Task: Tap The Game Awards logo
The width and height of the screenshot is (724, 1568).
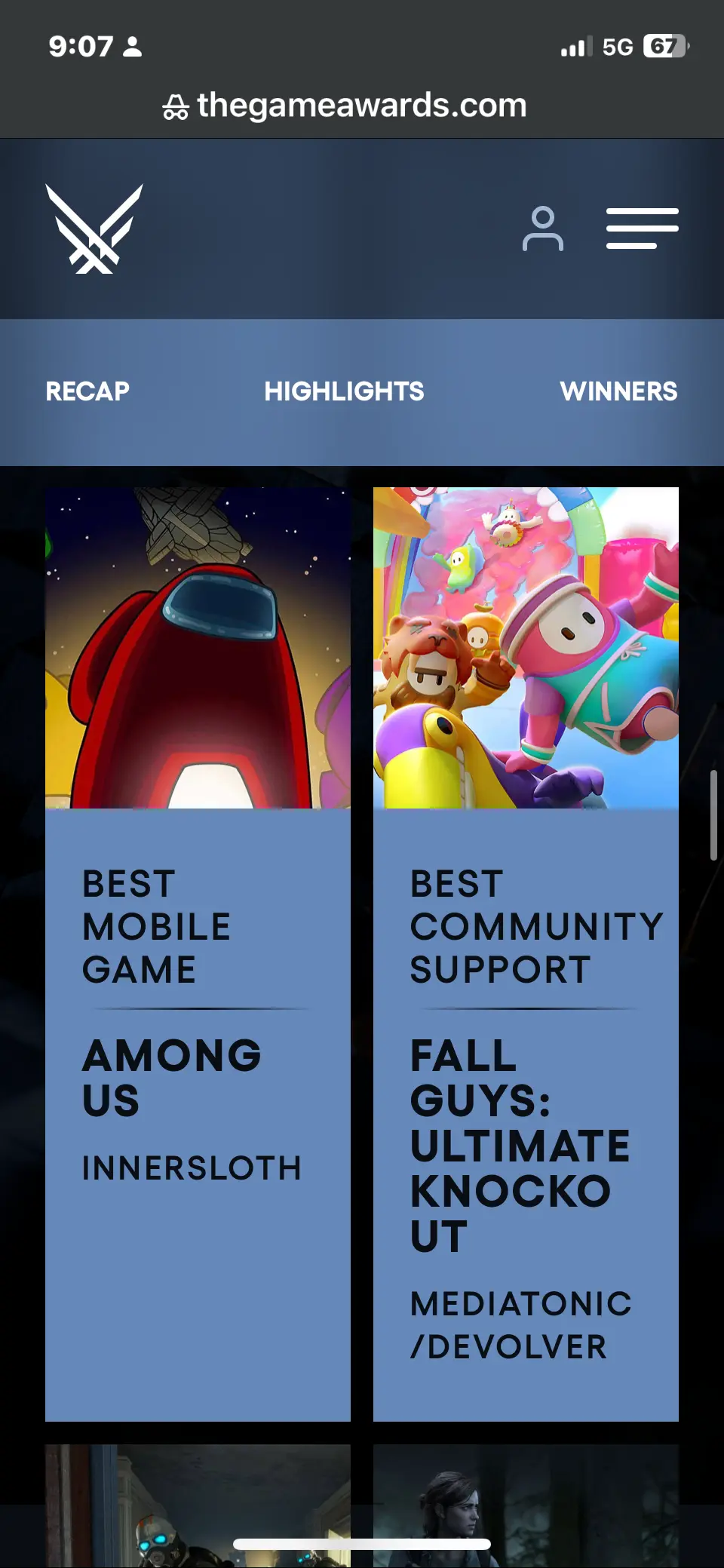Action: click(x=94, y=229)
